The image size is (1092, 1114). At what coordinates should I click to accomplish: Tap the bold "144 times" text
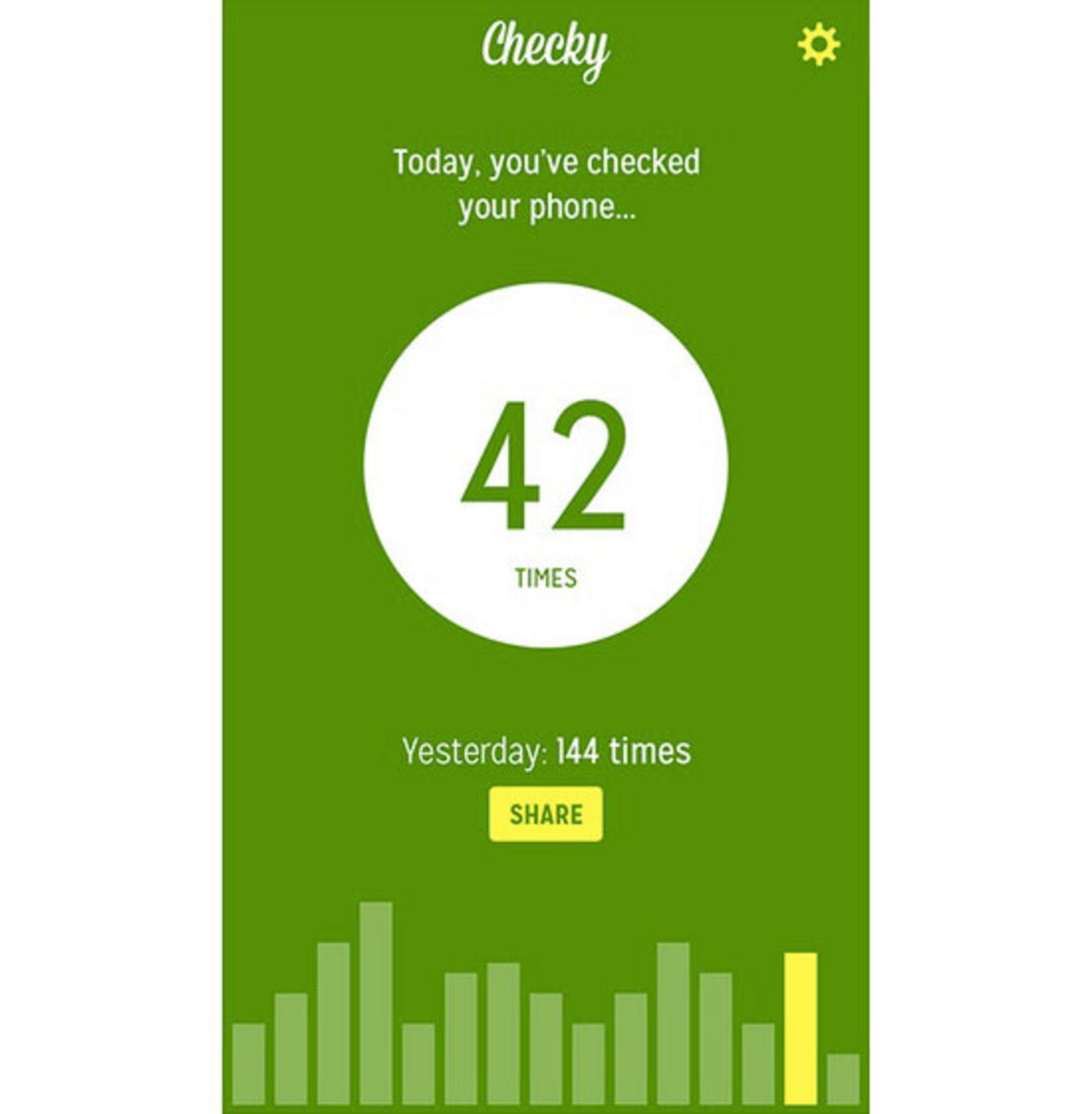pyautogui.click(x=623, y=749)
